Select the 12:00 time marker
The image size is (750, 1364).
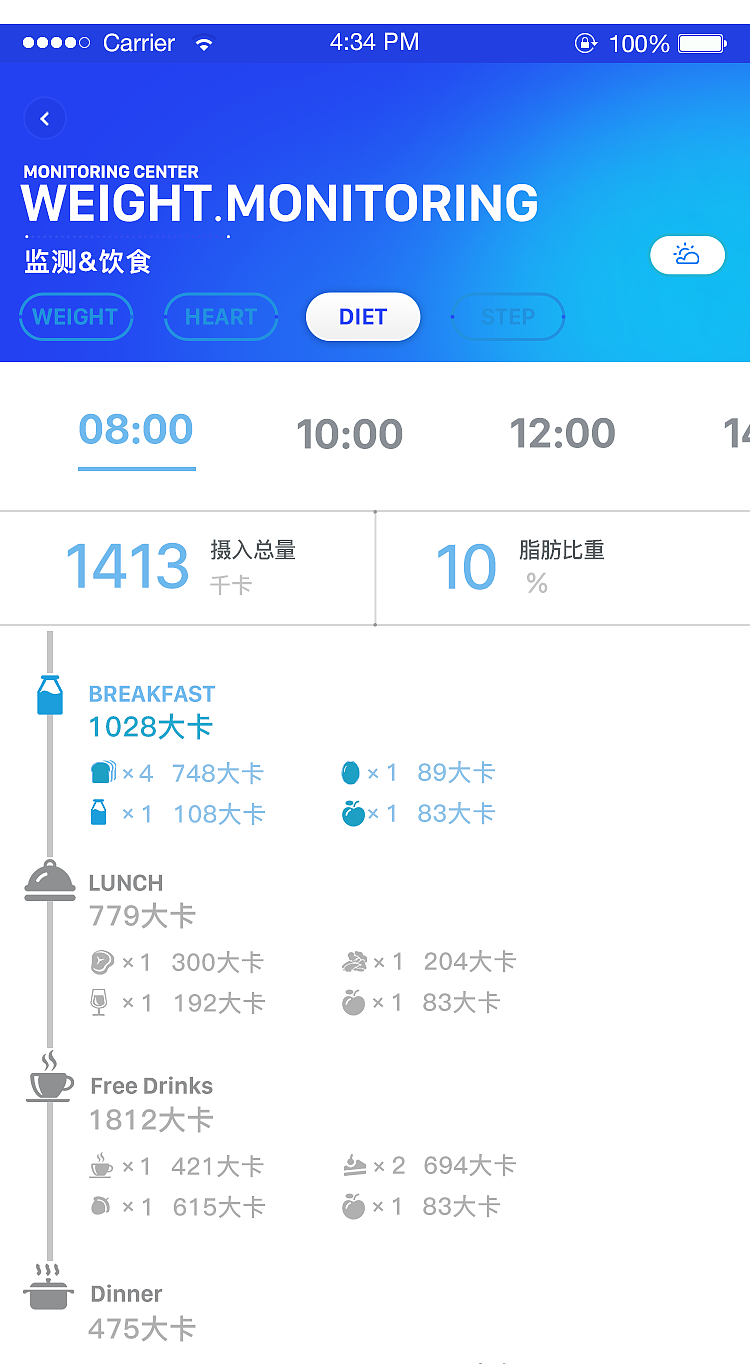(561, 434)
